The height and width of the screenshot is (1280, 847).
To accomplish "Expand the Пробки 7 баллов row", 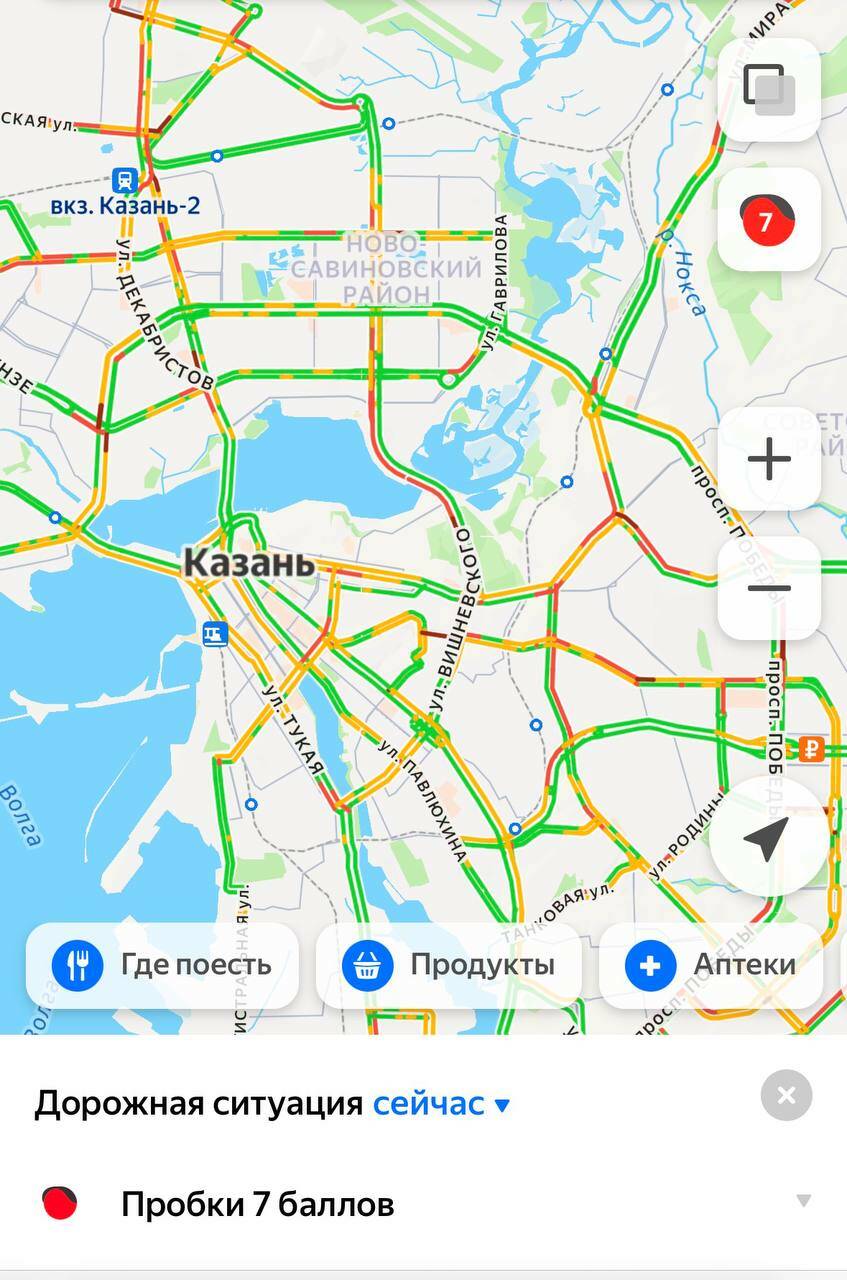I will point(803,1201).
